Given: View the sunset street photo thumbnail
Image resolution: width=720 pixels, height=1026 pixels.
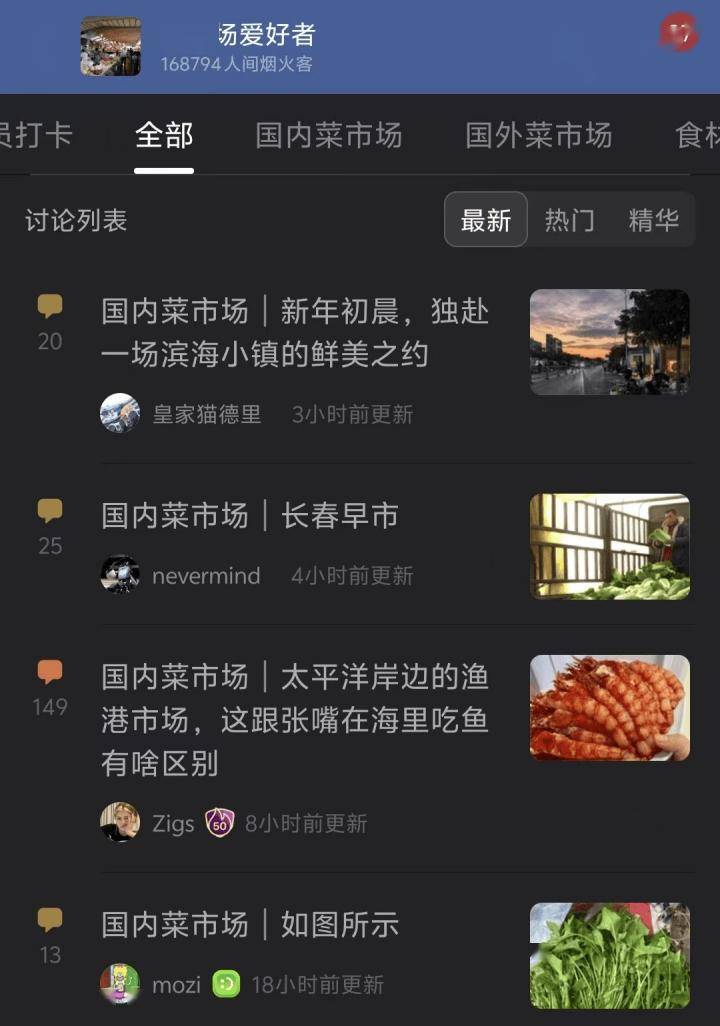Looking at the screenshot, I should [x=609, y=342].
